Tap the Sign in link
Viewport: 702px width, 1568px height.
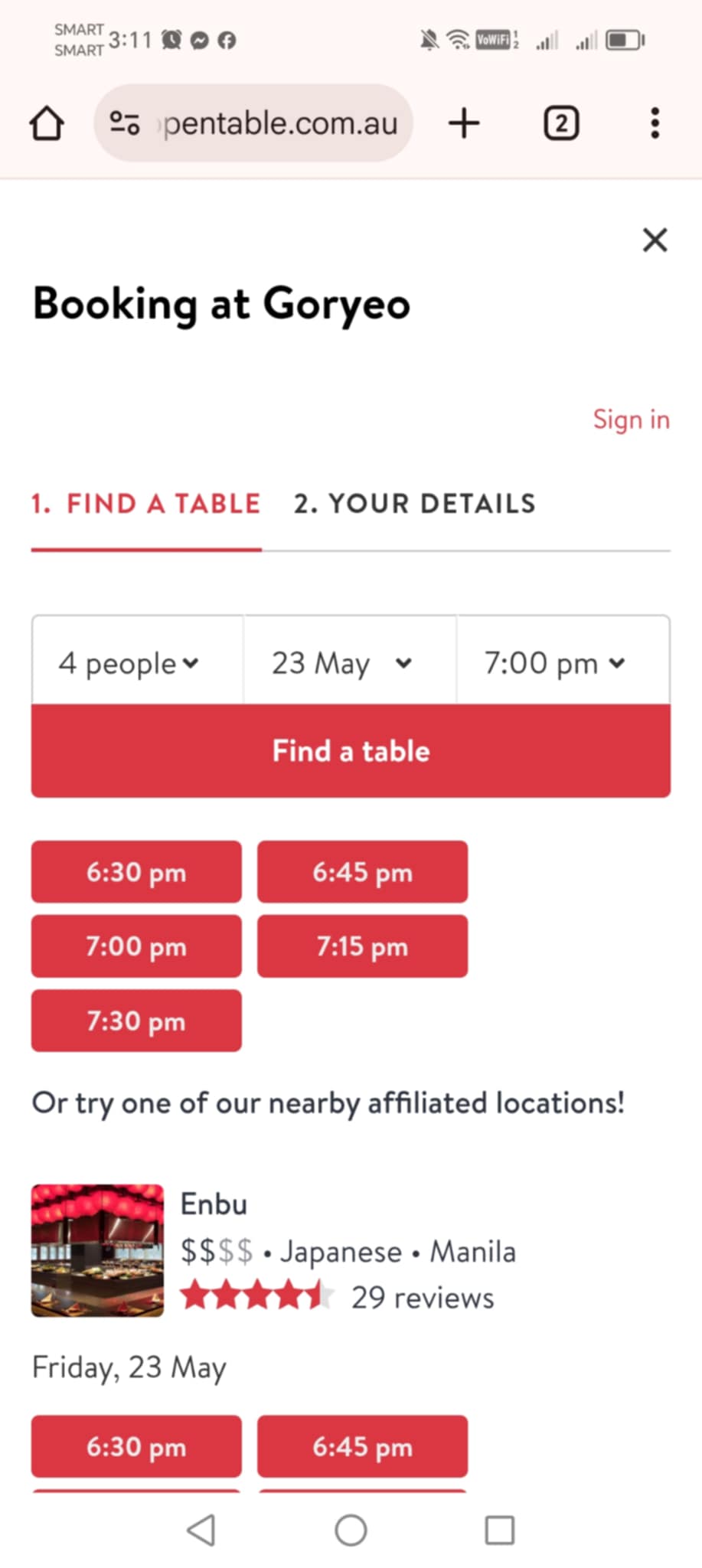[x=632, y=420]
